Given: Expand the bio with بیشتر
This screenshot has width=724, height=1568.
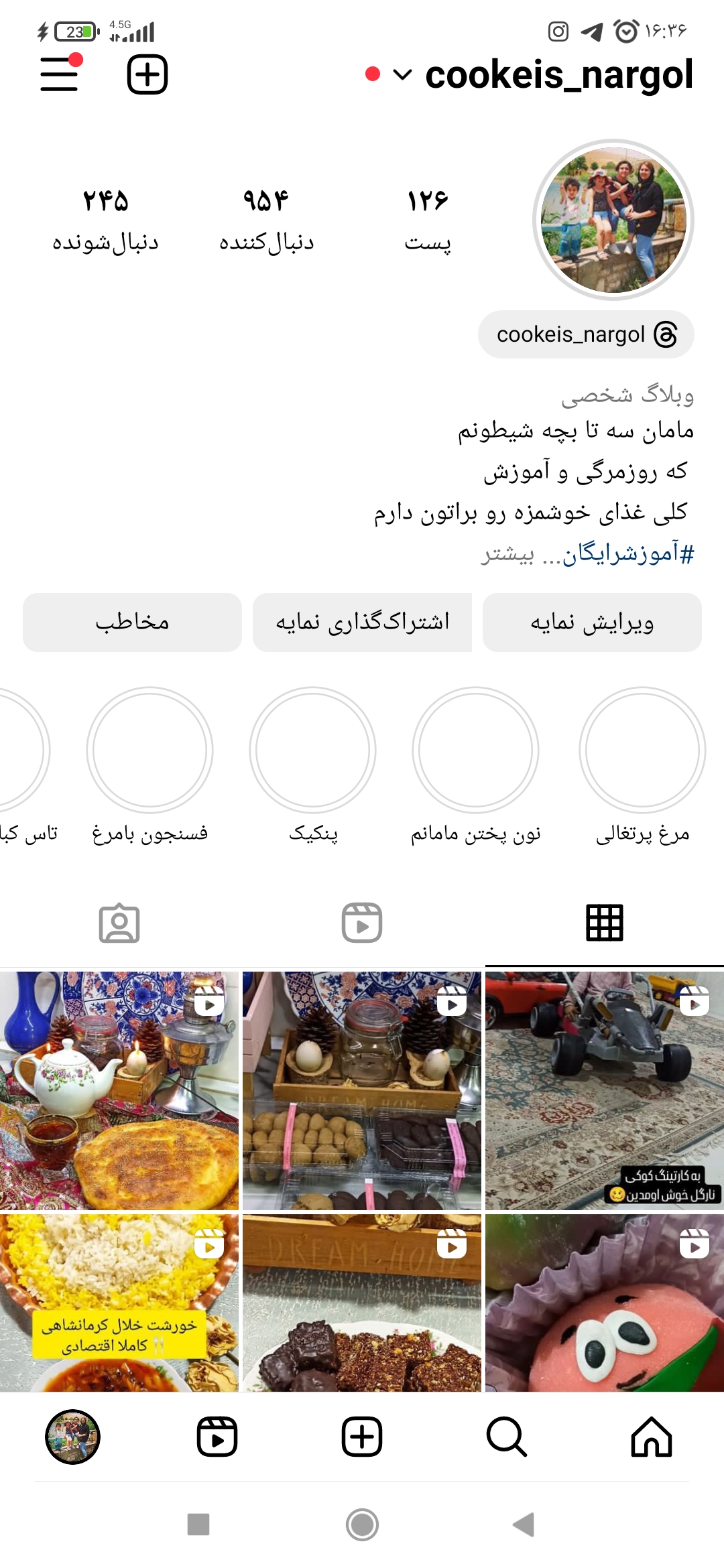Looking at the screenshot, I should tap(507, 554).
